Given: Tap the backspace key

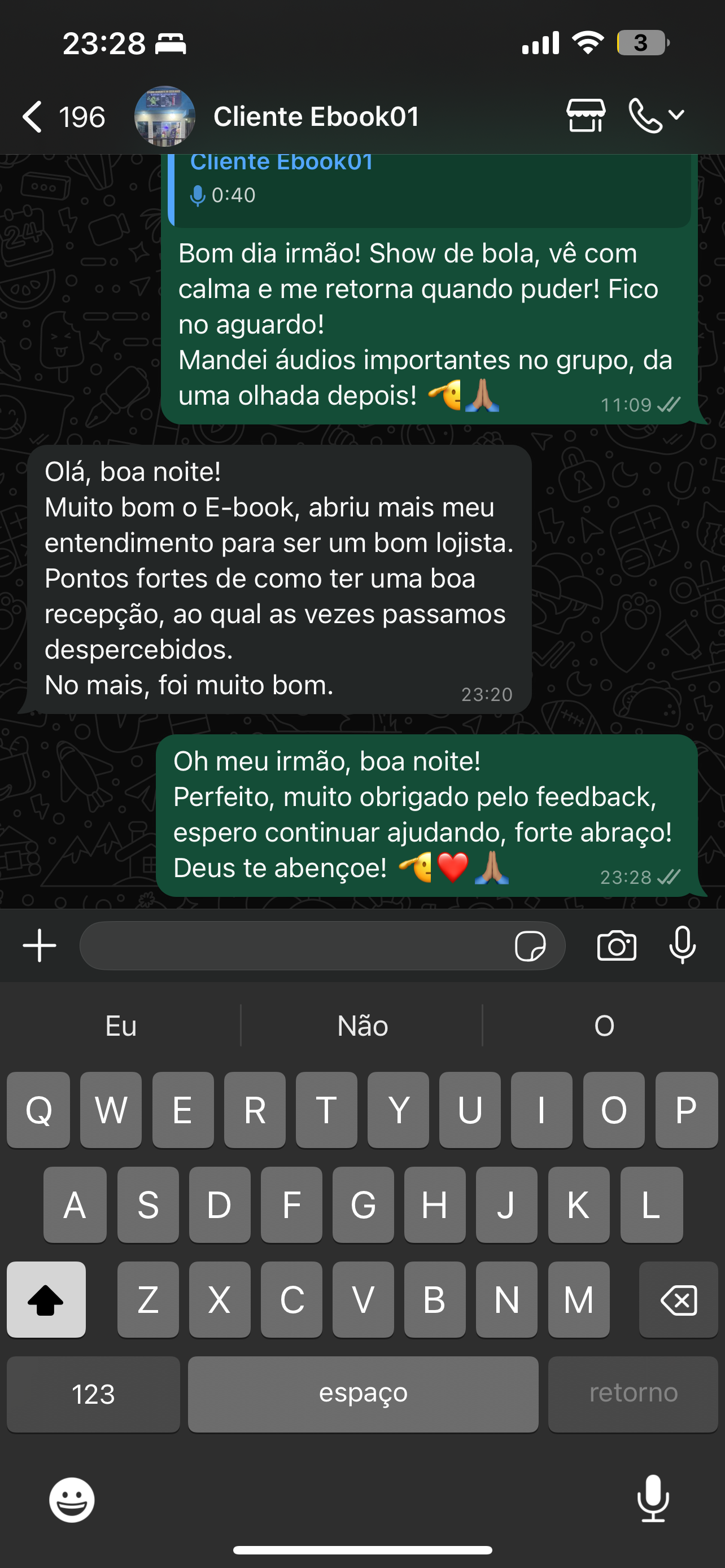Looking at the screenshot, I should [678, 1299].
